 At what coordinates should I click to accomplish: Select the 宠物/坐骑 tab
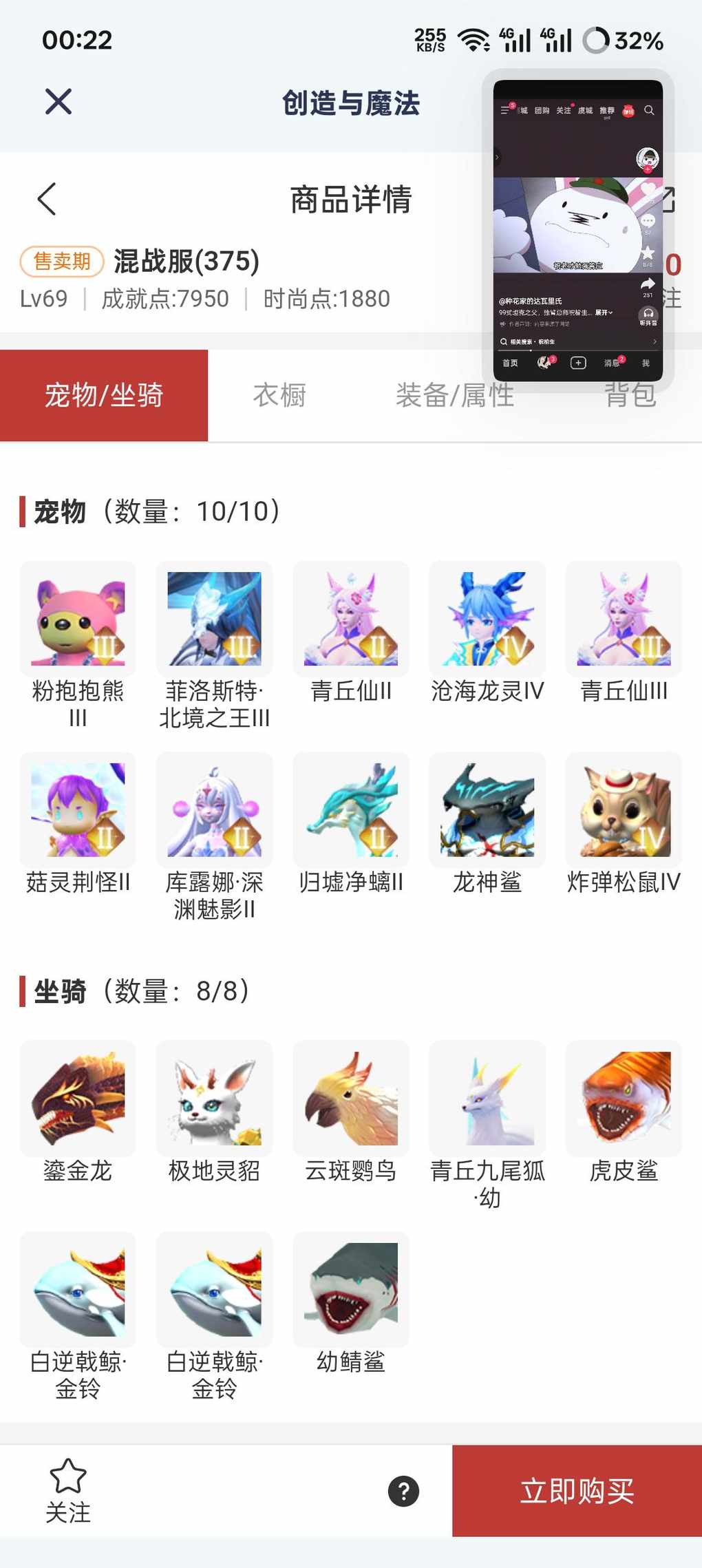coord(104,396)
